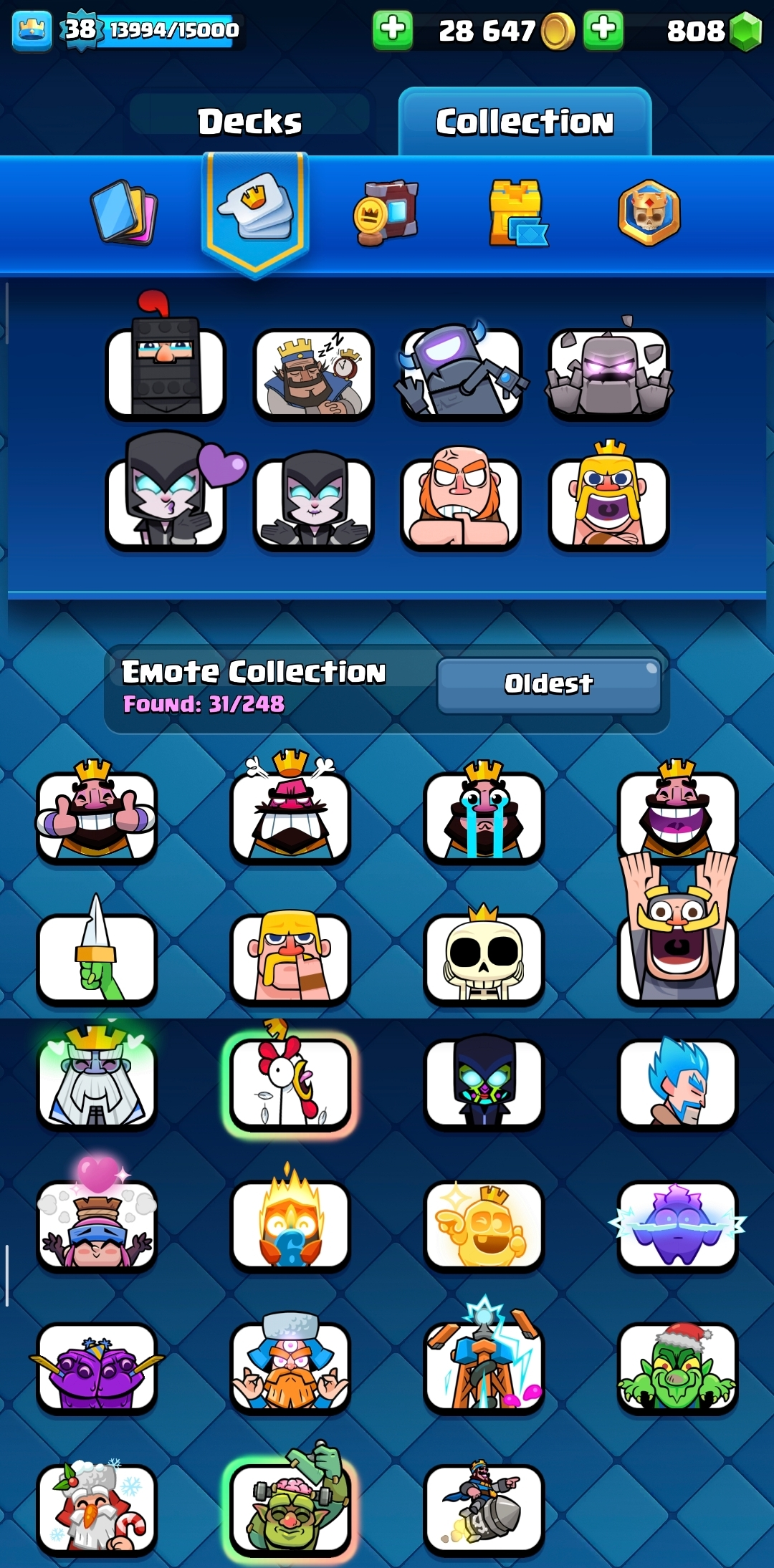
Task: Open the Santa-hat goblin emote
Action: click(x=677, y=1367)
